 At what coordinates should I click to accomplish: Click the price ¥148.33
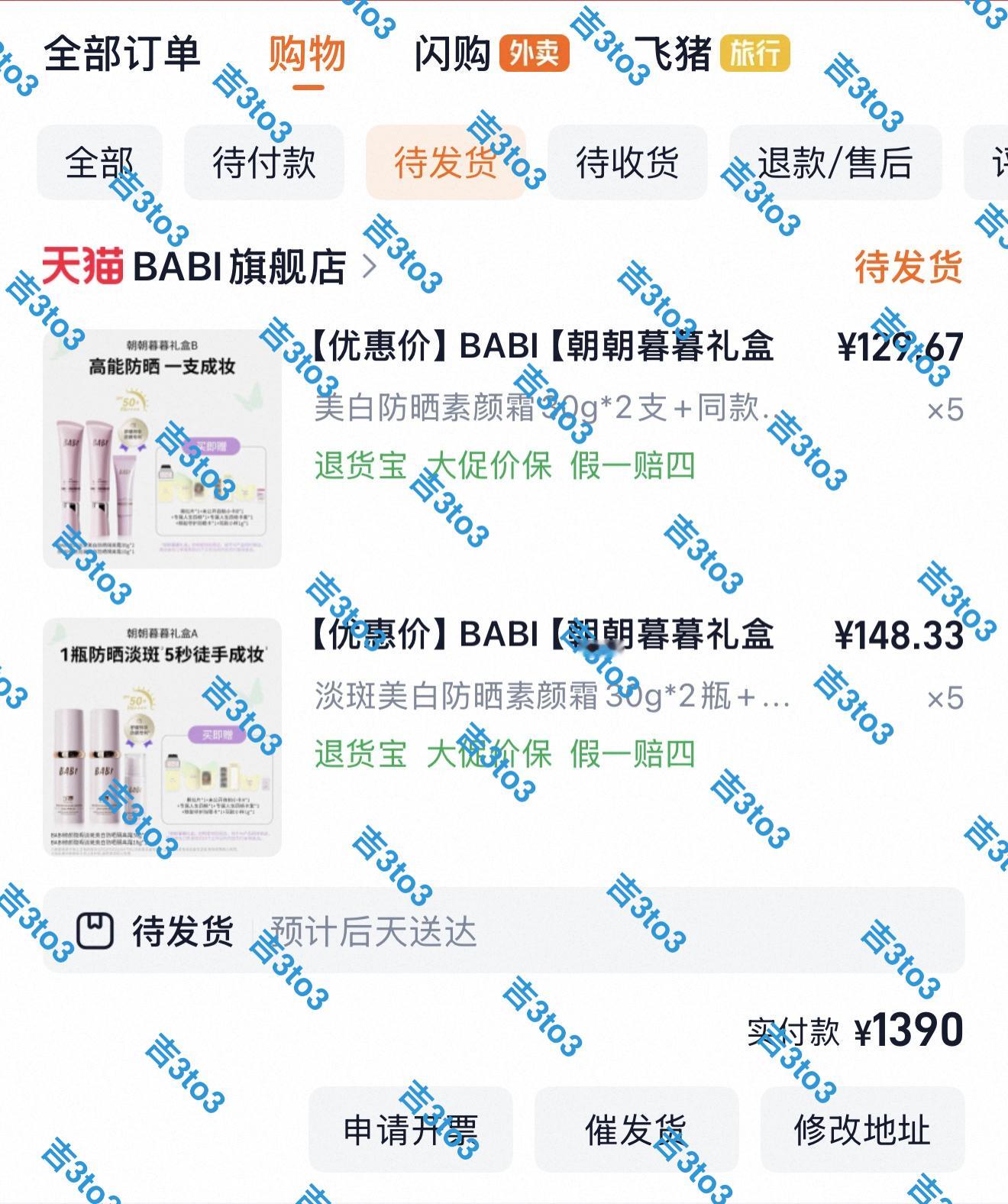click(897, 636)
